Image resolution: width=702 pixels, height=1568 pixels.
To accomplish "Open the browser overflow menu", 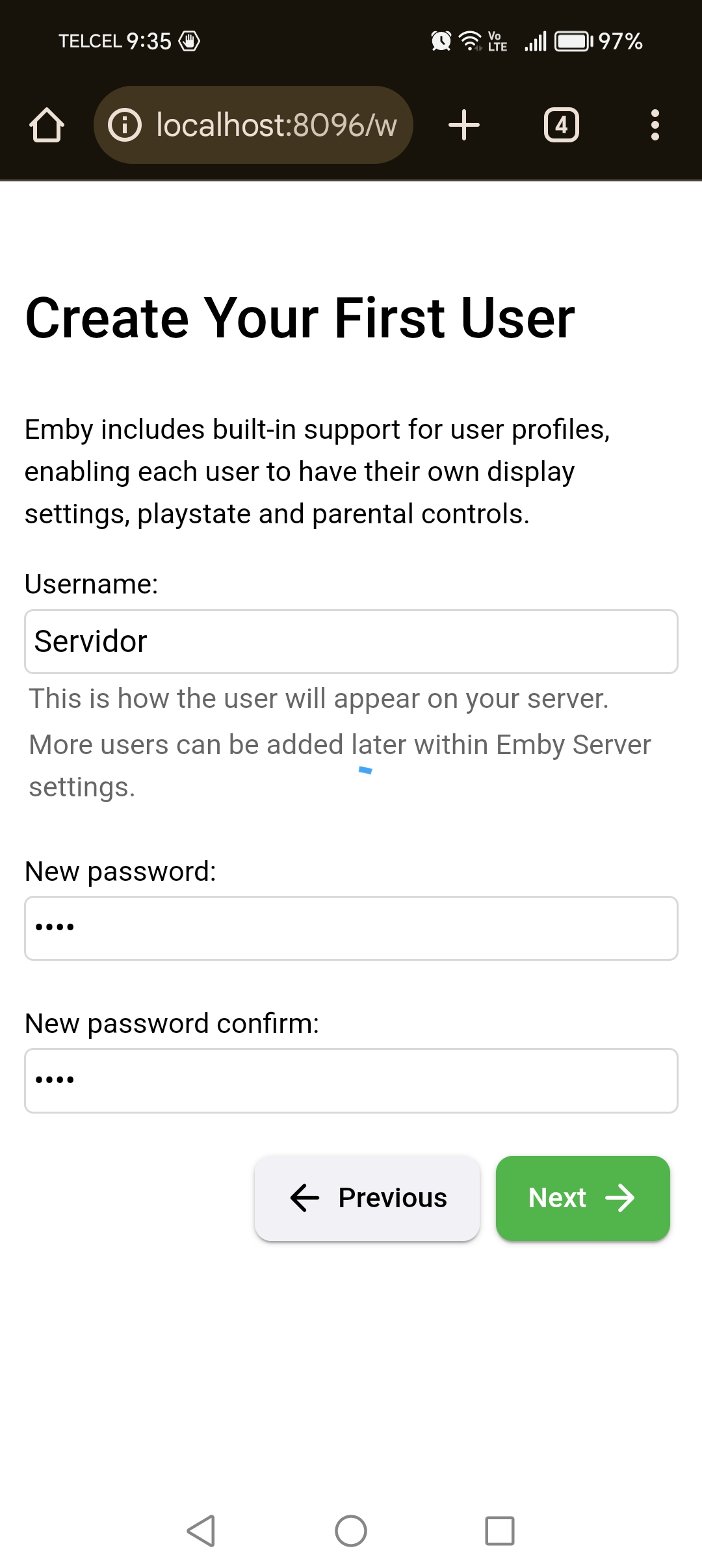I will click(655, 125).
